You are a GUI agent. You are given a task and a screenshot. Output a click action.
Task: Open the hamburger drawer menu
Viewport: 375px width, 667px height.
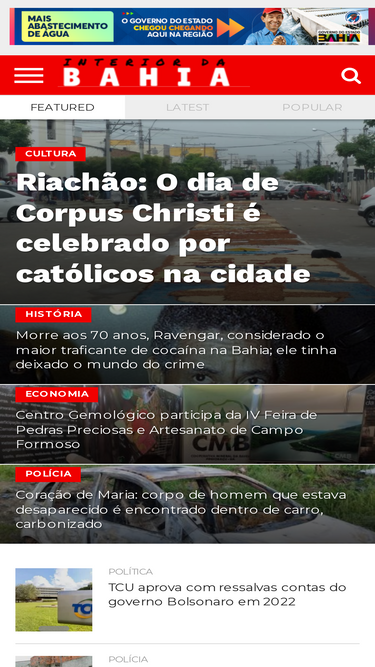(28, 76)
